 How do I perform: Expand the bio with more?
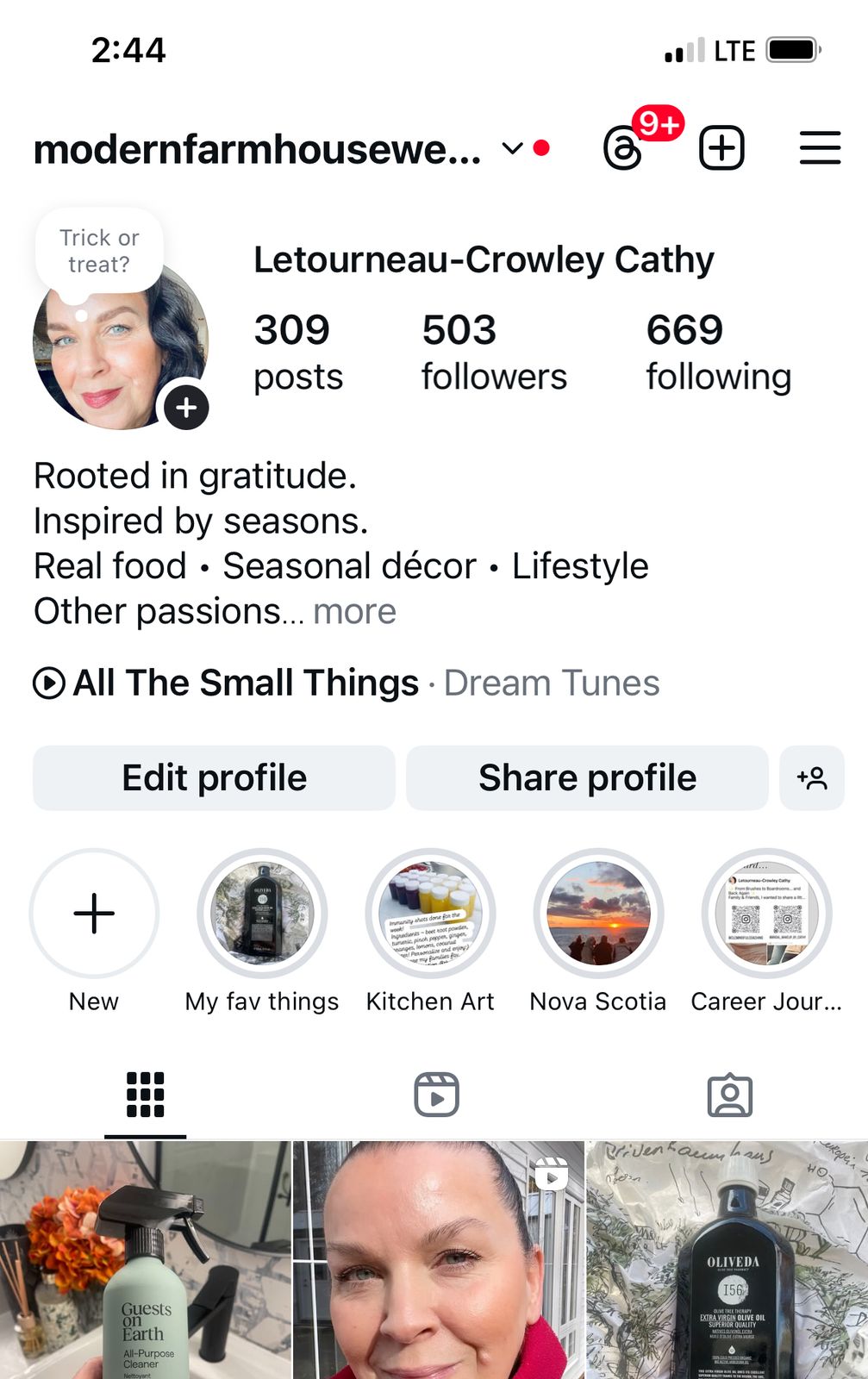pyautogui.click(x=354, y=612)
